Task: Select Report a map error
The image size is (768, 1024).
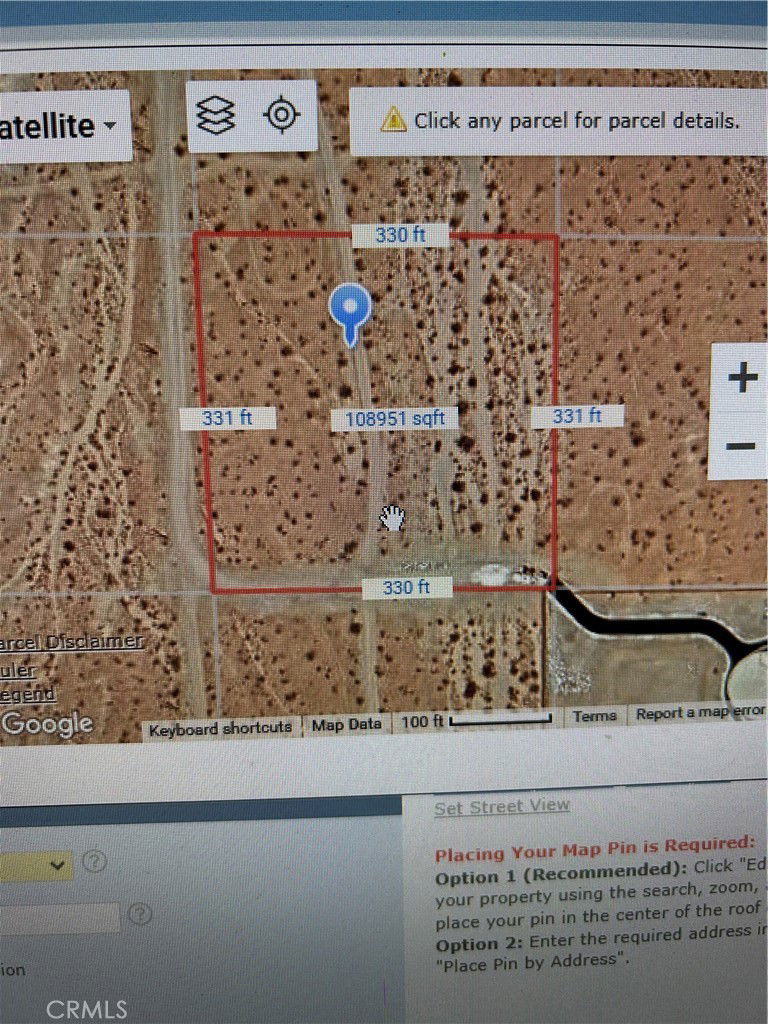Action: 700,713
